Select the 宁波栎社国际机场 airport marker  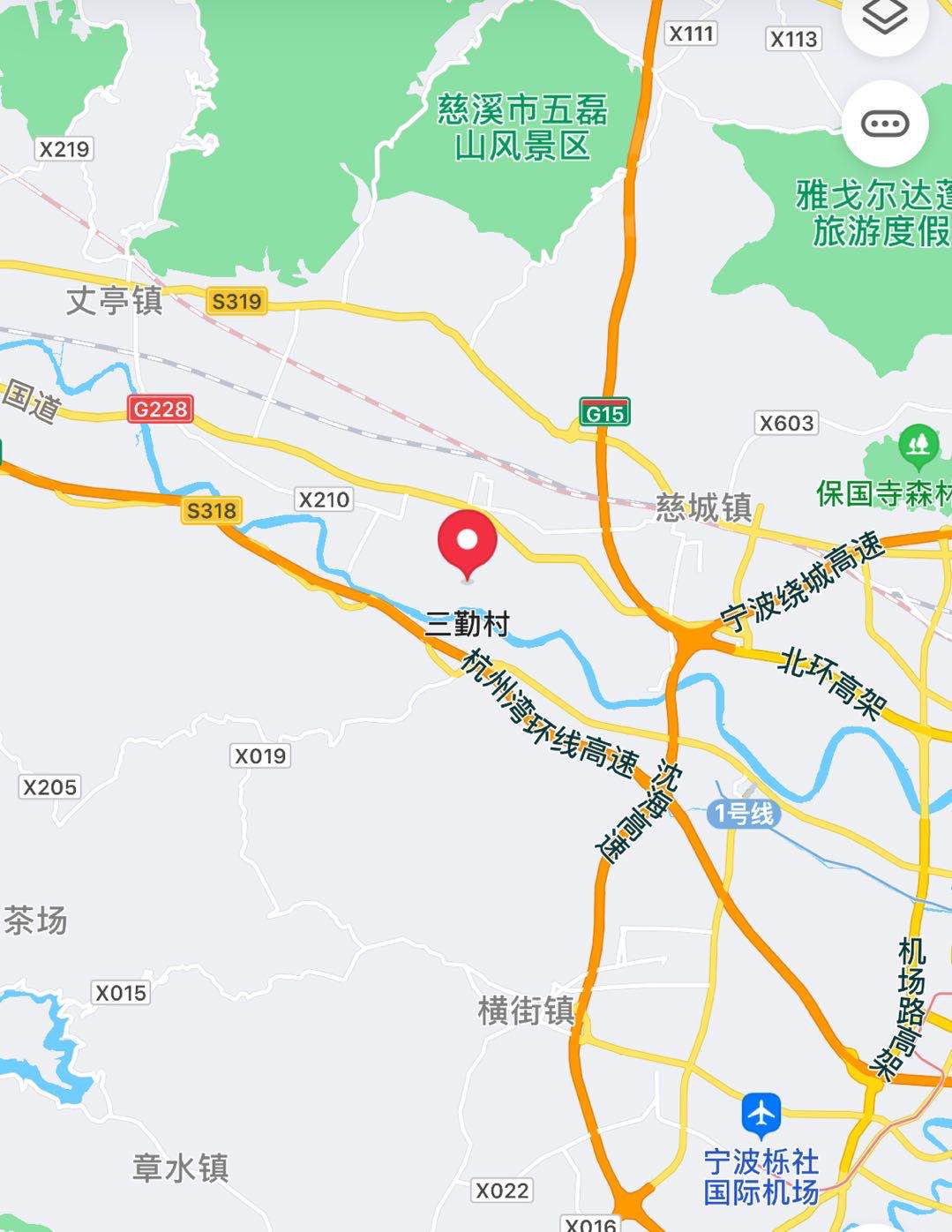tap(761, 1115)
